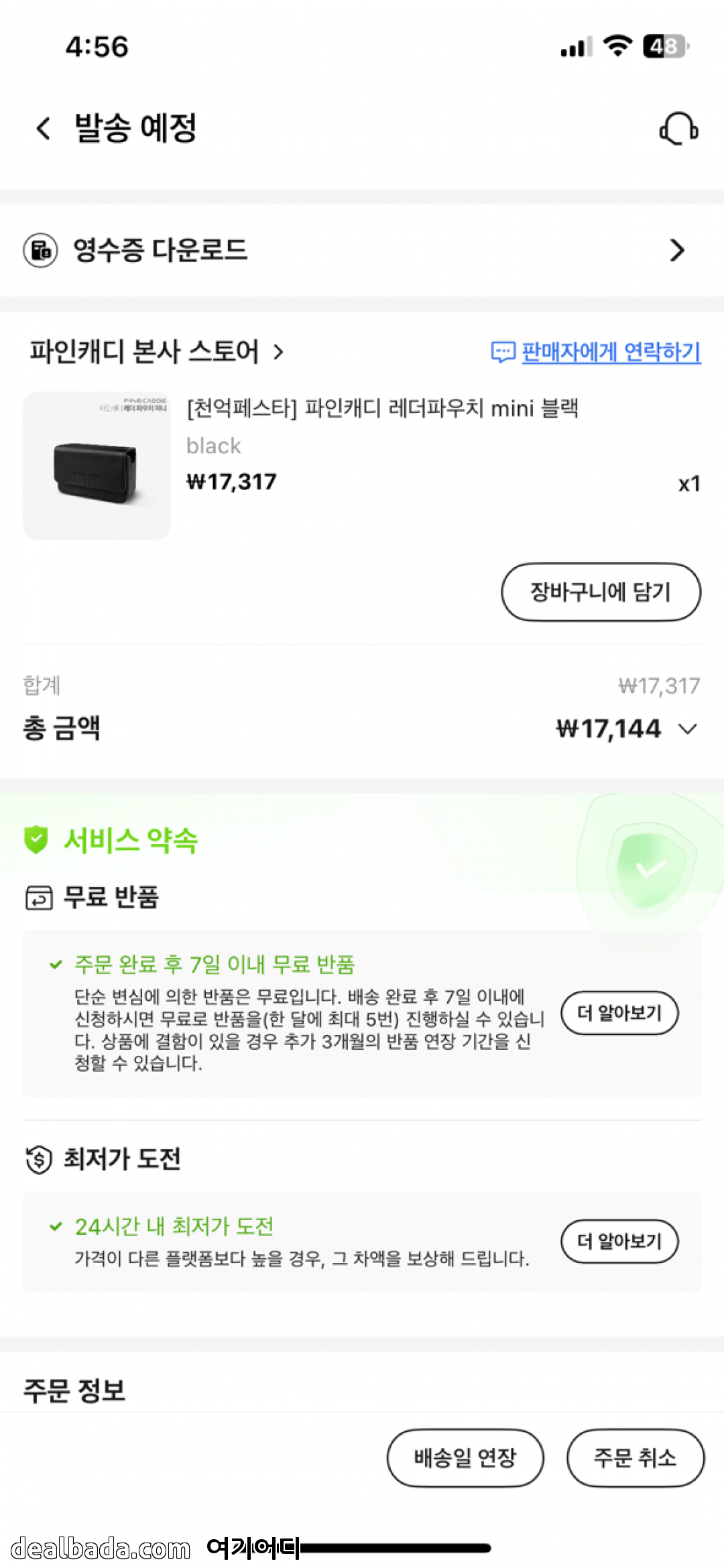This screenshot has width=724, height=1568.
Task: Open the 레더파우치 mini product image
Action: point(97,466)
